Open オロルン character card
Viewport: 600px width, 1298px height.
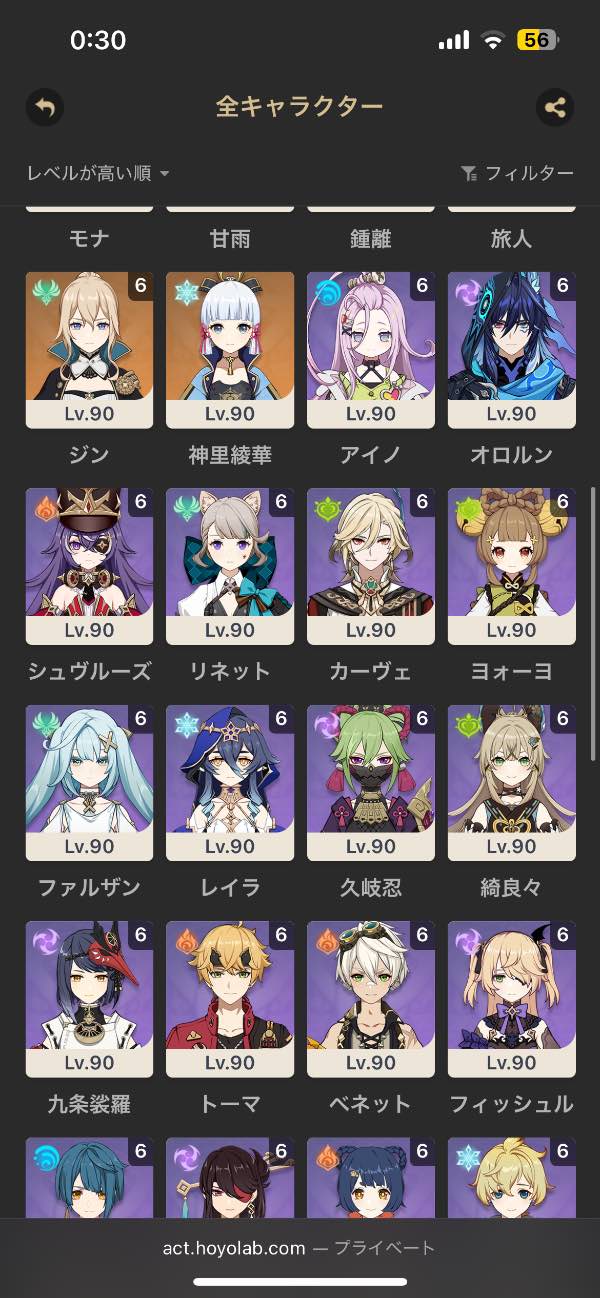pyautogui.click(x=512, y=349)
